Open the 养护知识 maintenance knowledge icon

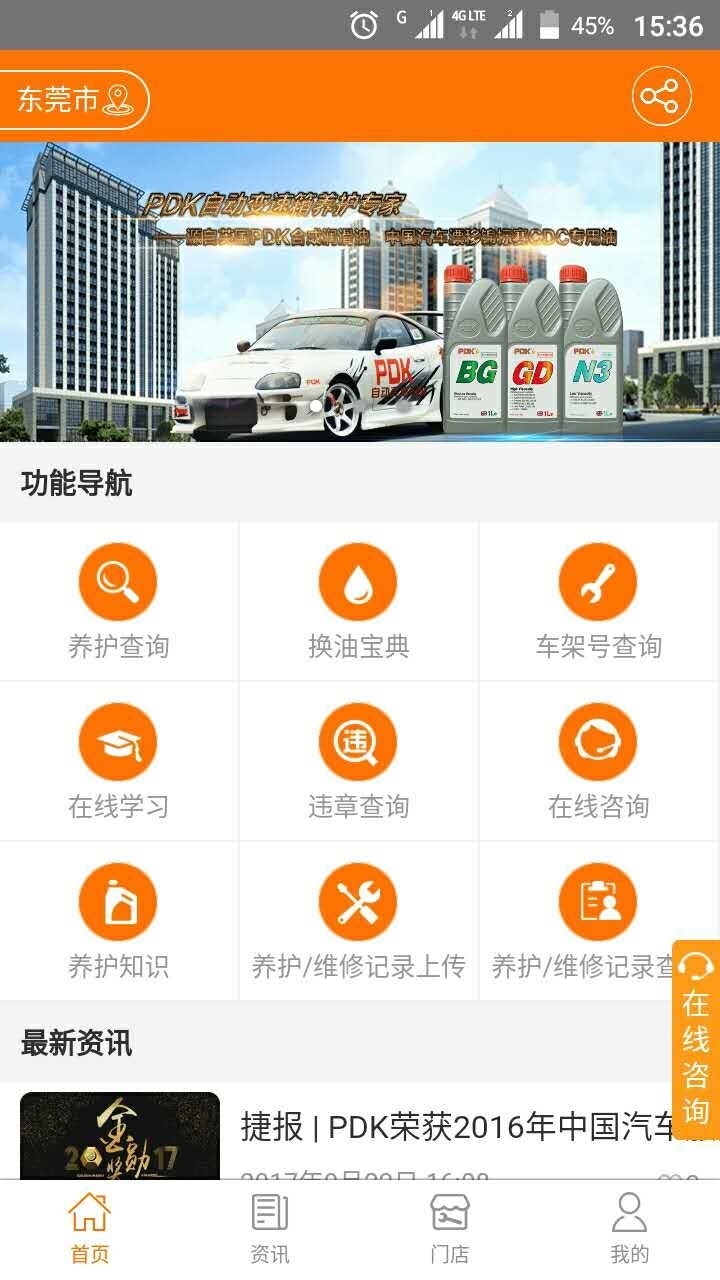coord(118,900)
